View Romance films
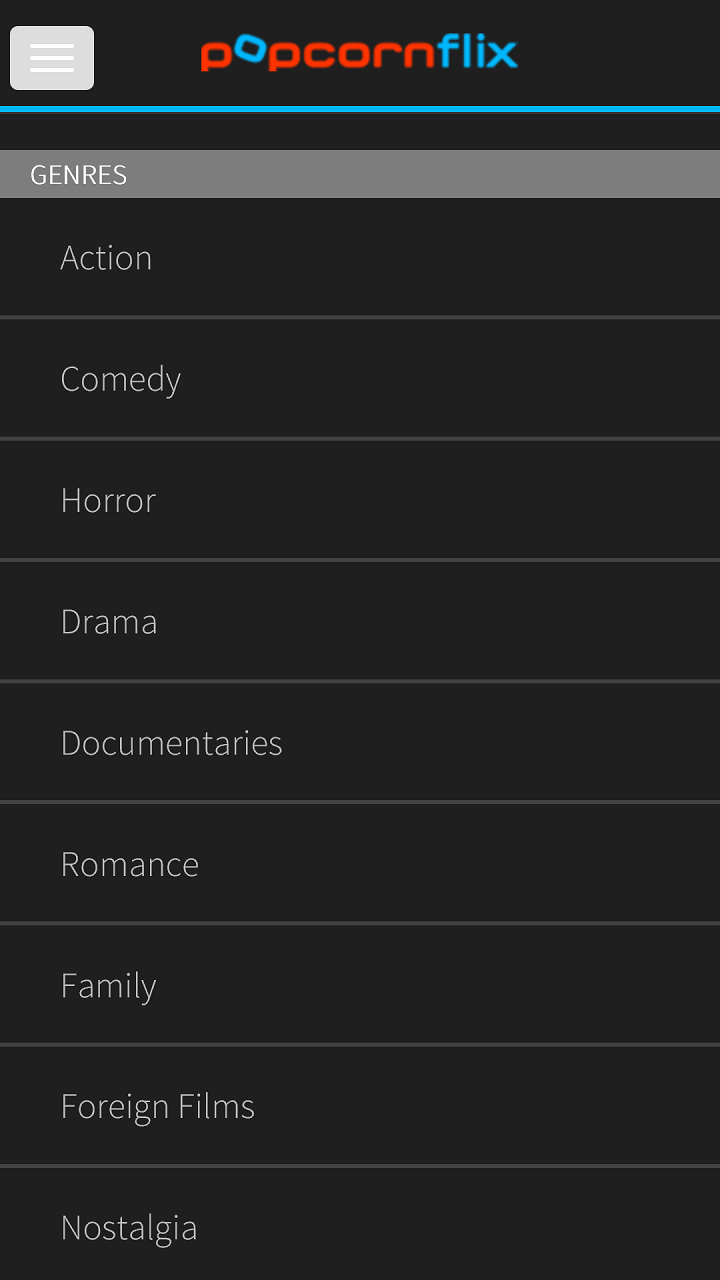This screenshot has width=720, height=1280. tap(130, 863)
